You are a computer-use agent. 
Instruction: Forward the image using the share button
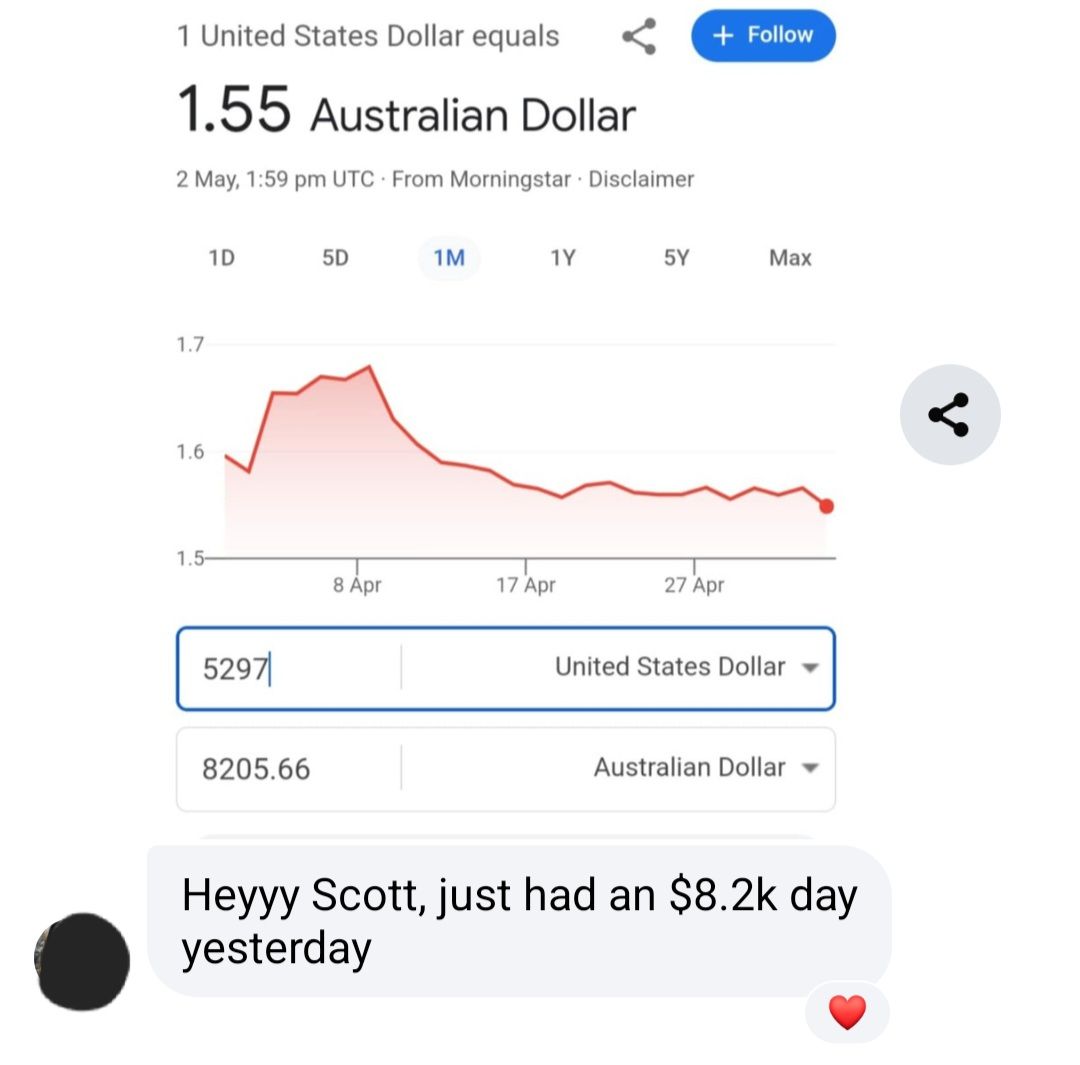[x=949, y=414]
